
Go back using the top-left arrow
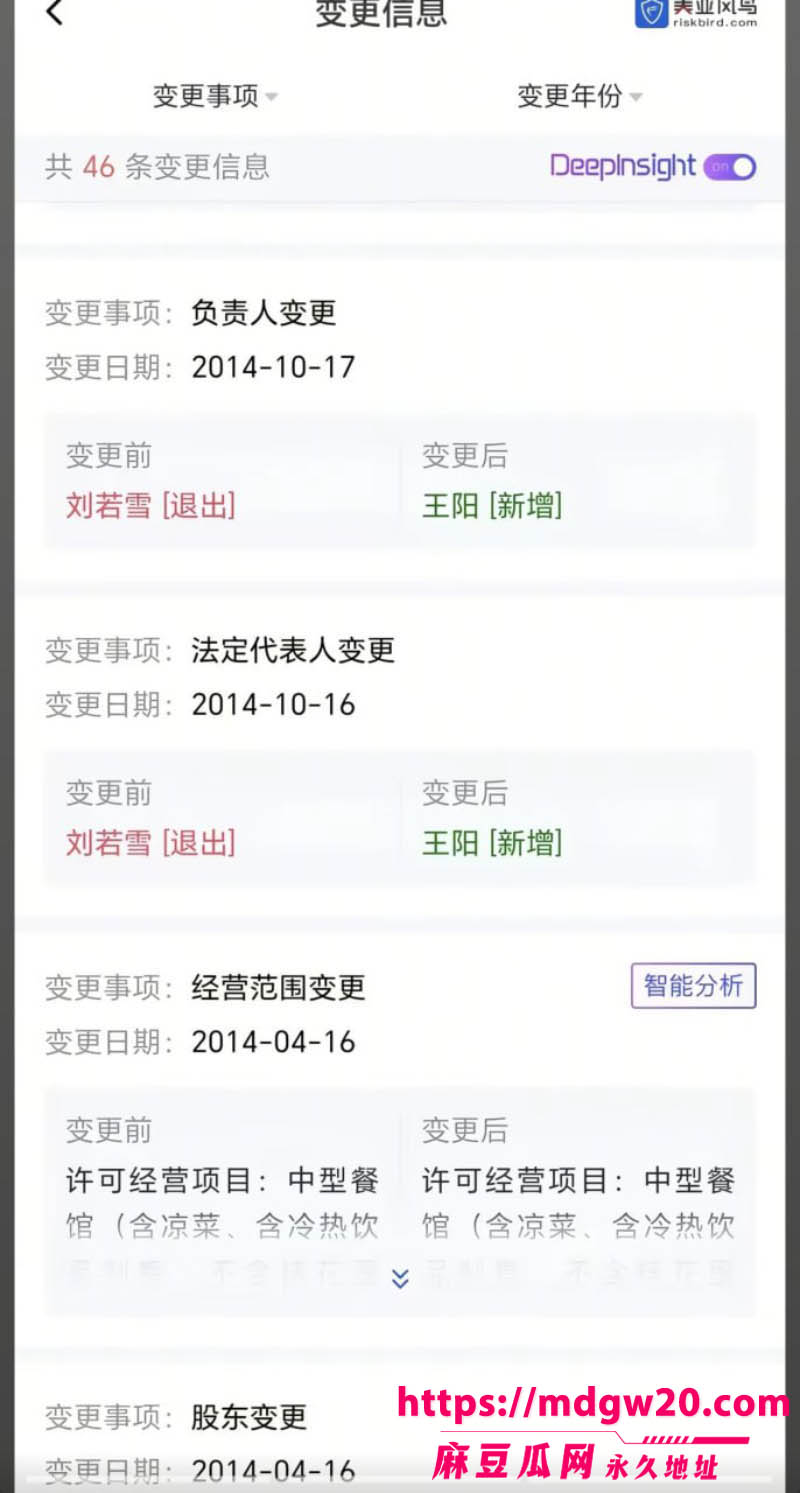(x=55, y=12)
